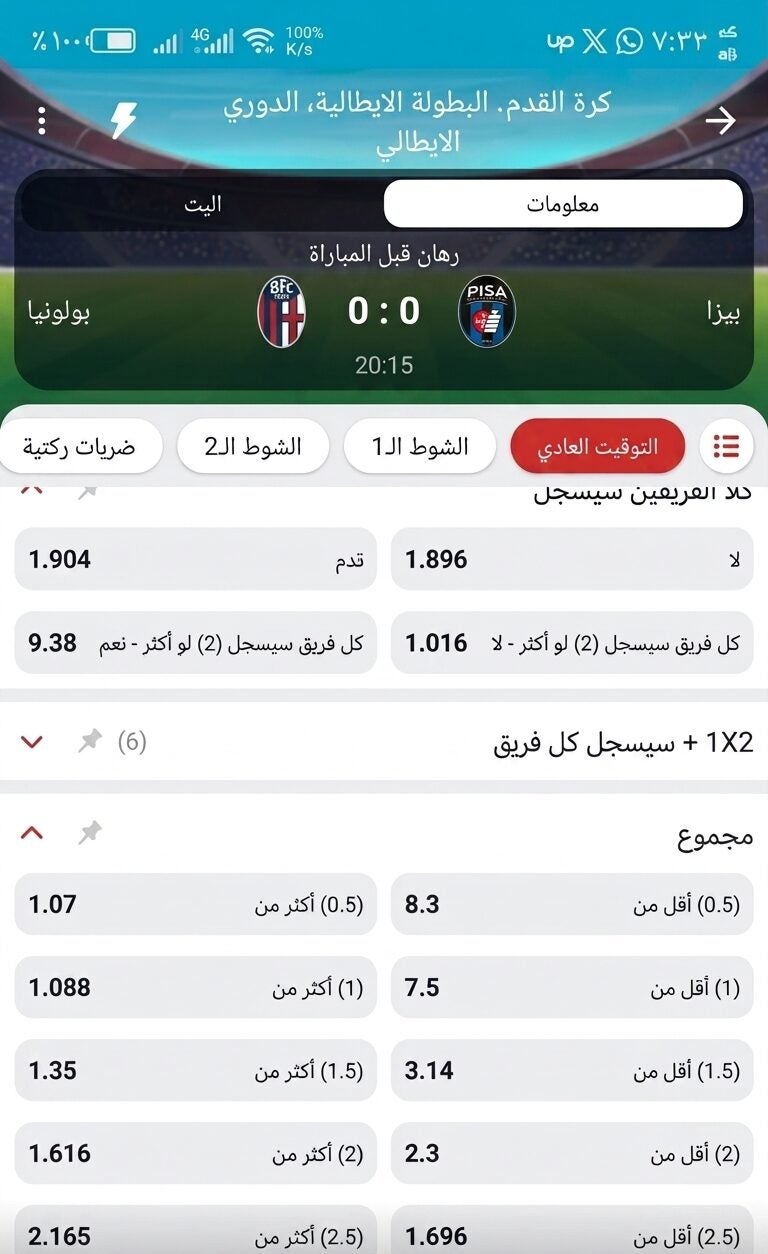The width and height of the screenshot is (768, 1254).
Task: Open the markets list icon
Action: 726,446
